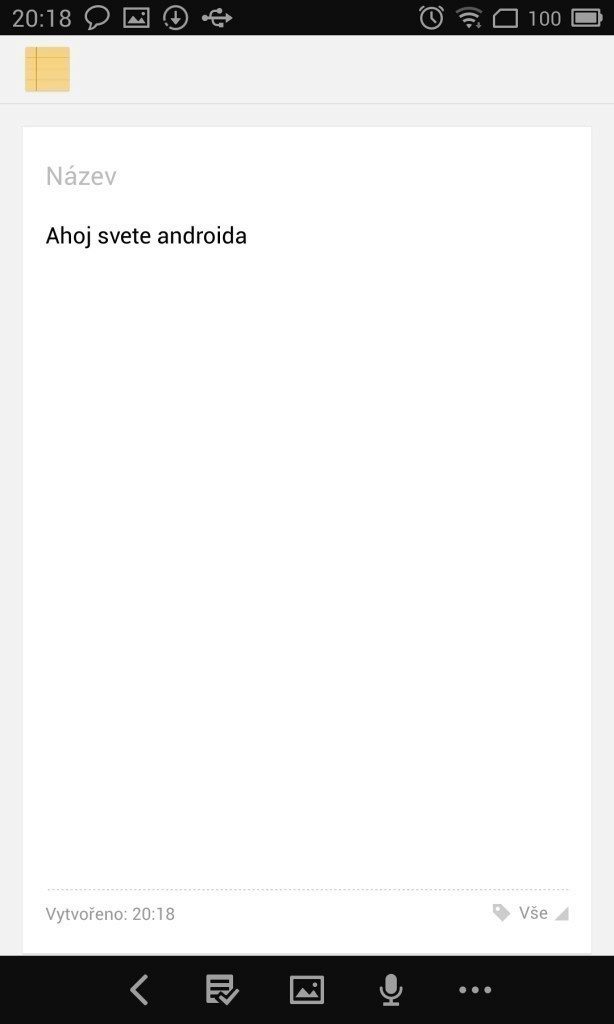Insert an image into the note
The image size is (614, 1024).
click(306, 990)
